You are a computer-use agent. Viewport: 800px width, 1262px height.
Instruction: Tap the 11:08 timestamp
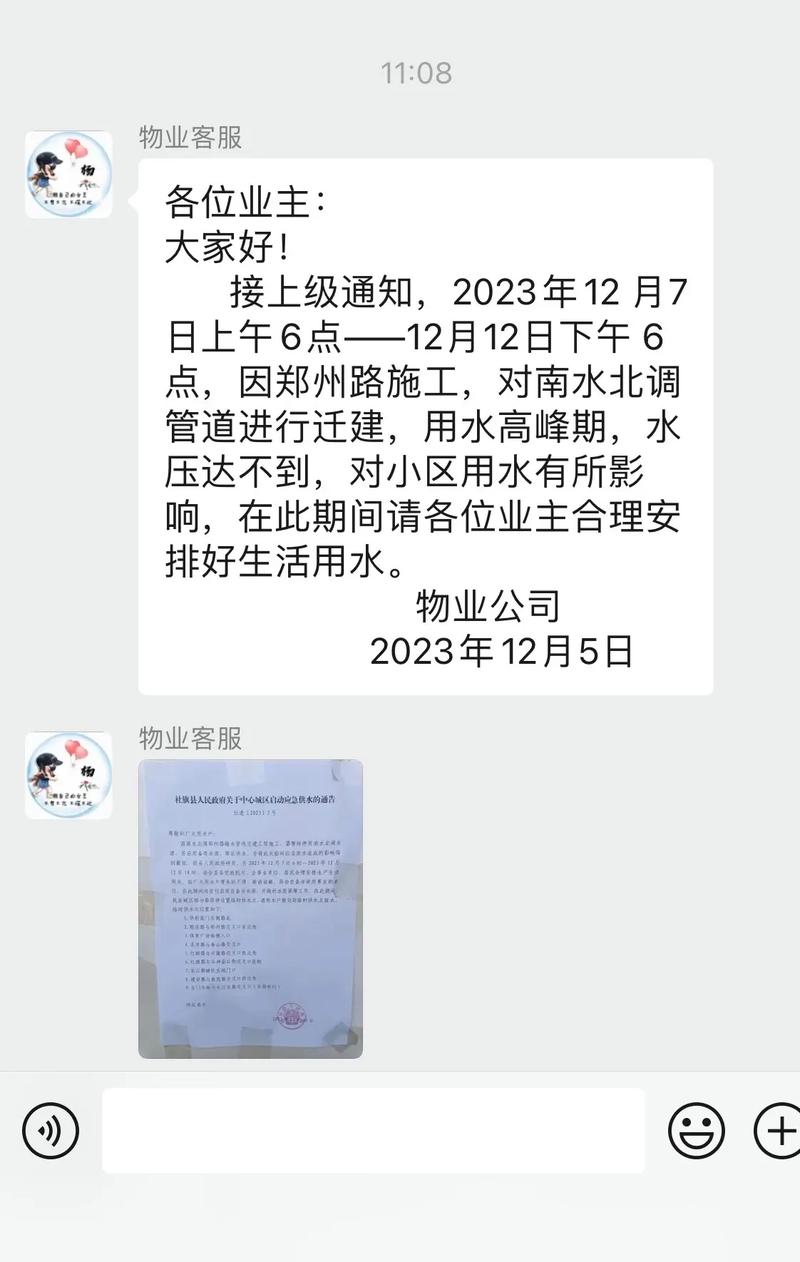(x=416, y=71)
